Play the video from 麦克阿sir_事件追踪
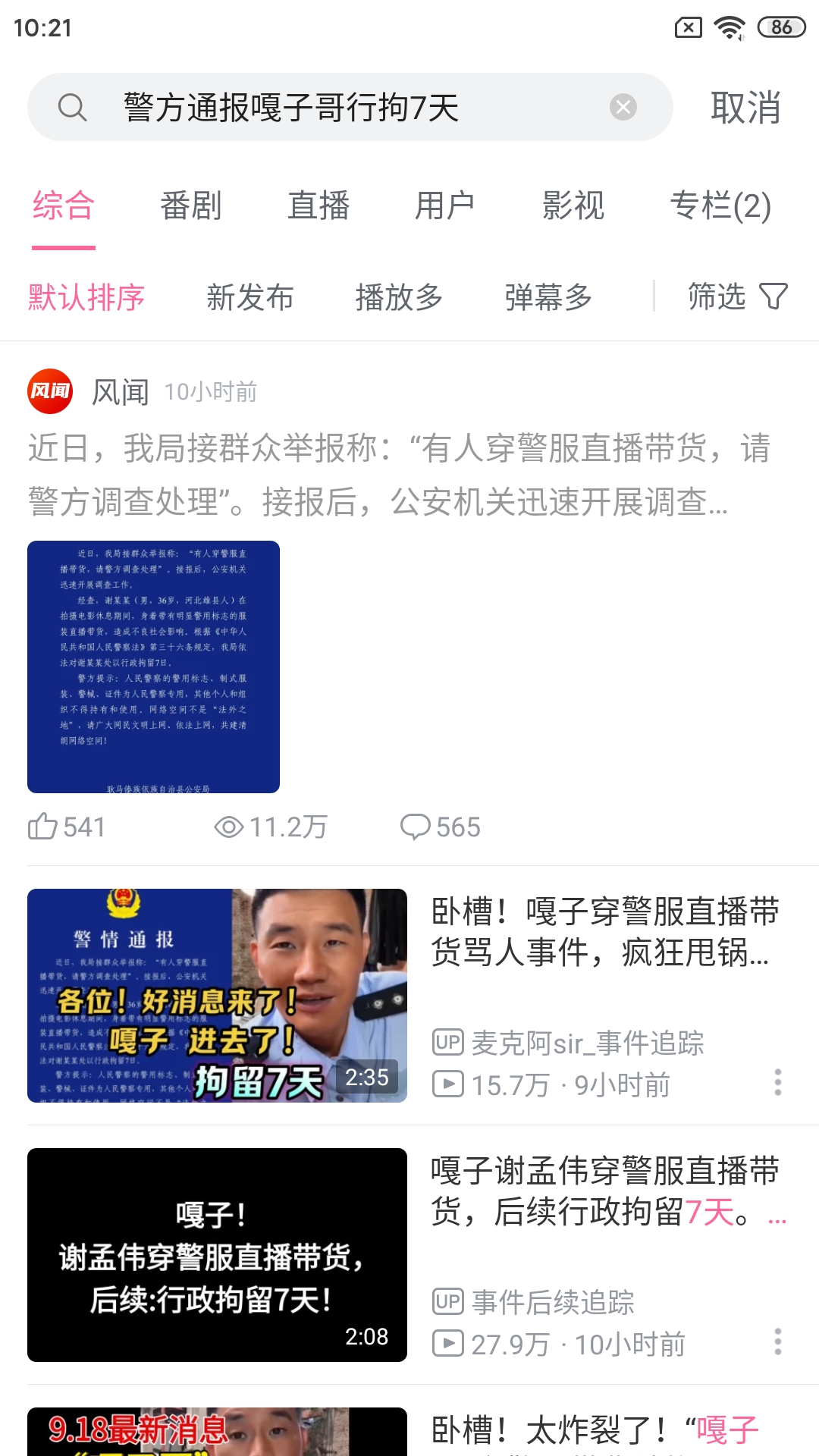 217,995
